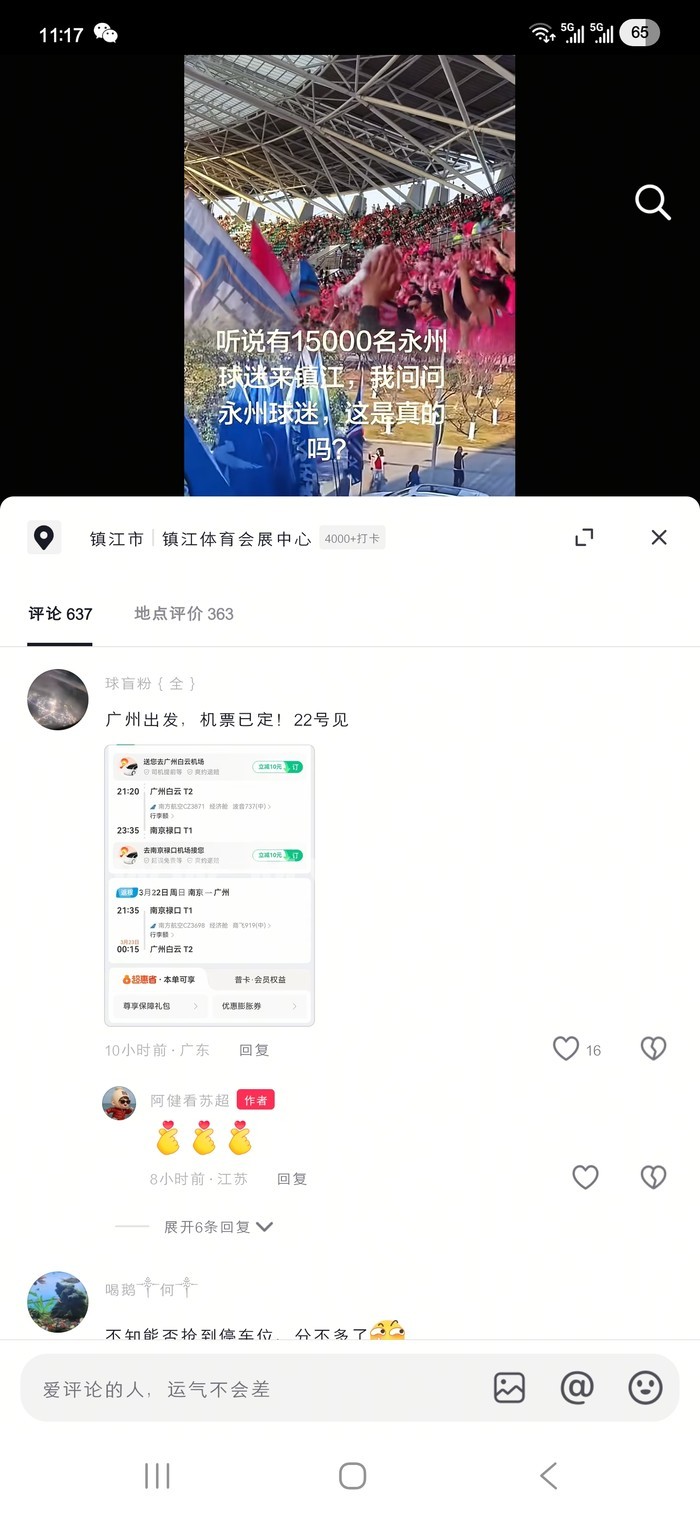The height and width of the screenshot is (1517, 700).
Task: Close the comments panel
Action: pos(658,538)
